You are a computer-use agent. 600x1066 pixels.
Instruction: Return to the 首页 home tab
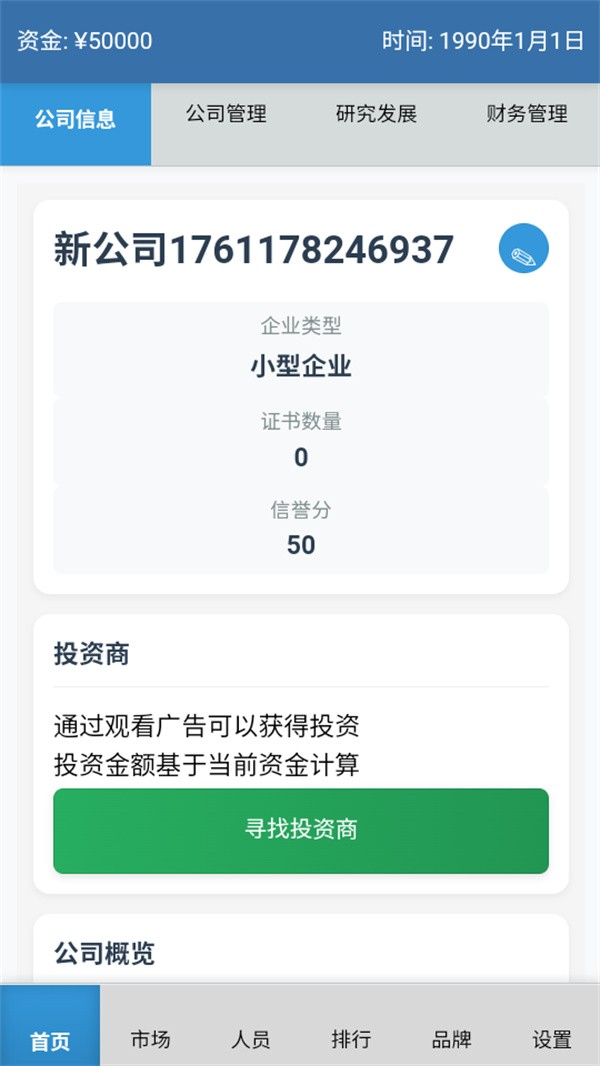[50, 1039]
